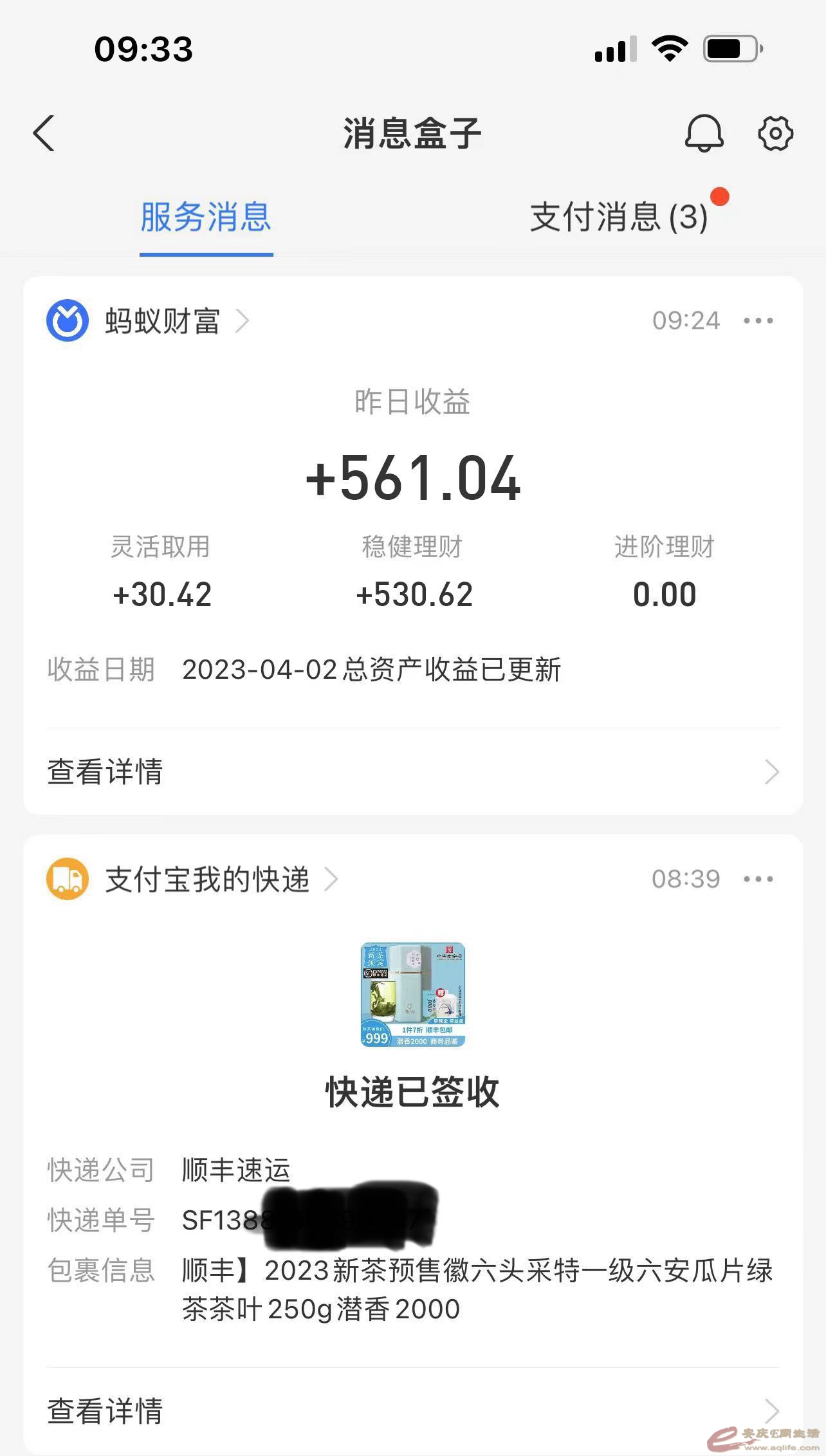826x1456 pixels.
Task: Select the 服务消息 tab
Action: pos(206,217)
